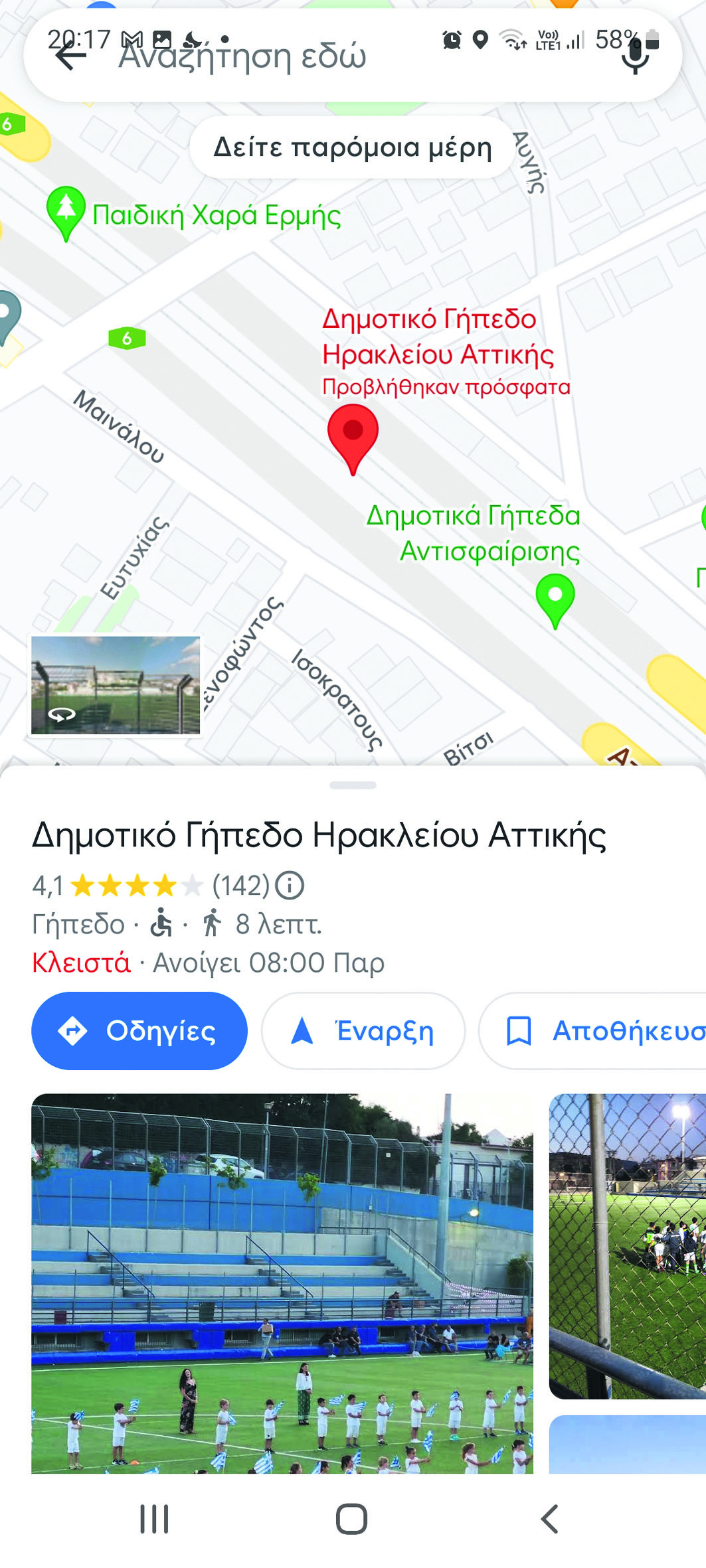Tap the Δείτε παρόμοια μέρη chip
The width and height of the screenshot is (706, 1568).
(x=352, y=147)
